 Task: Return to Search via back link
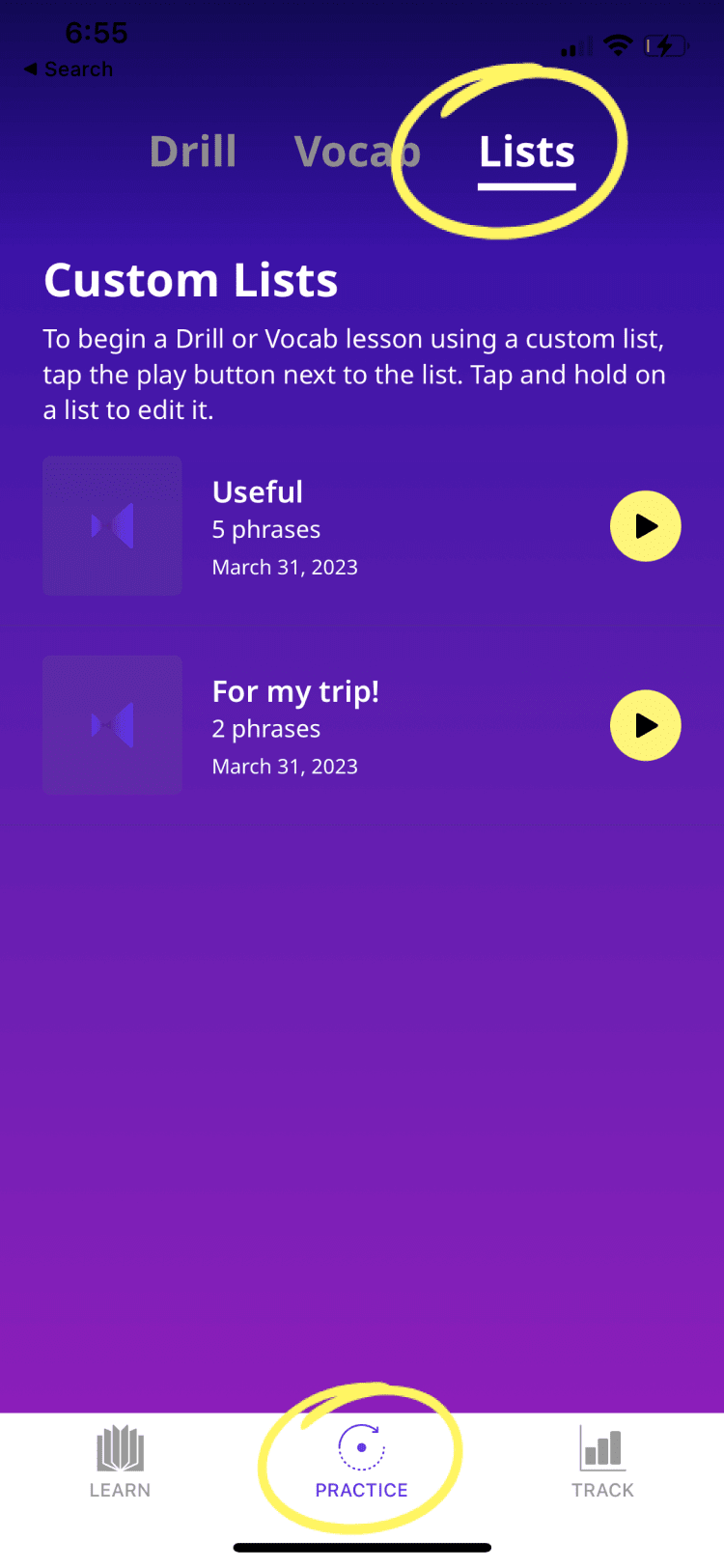pos(69,70)
